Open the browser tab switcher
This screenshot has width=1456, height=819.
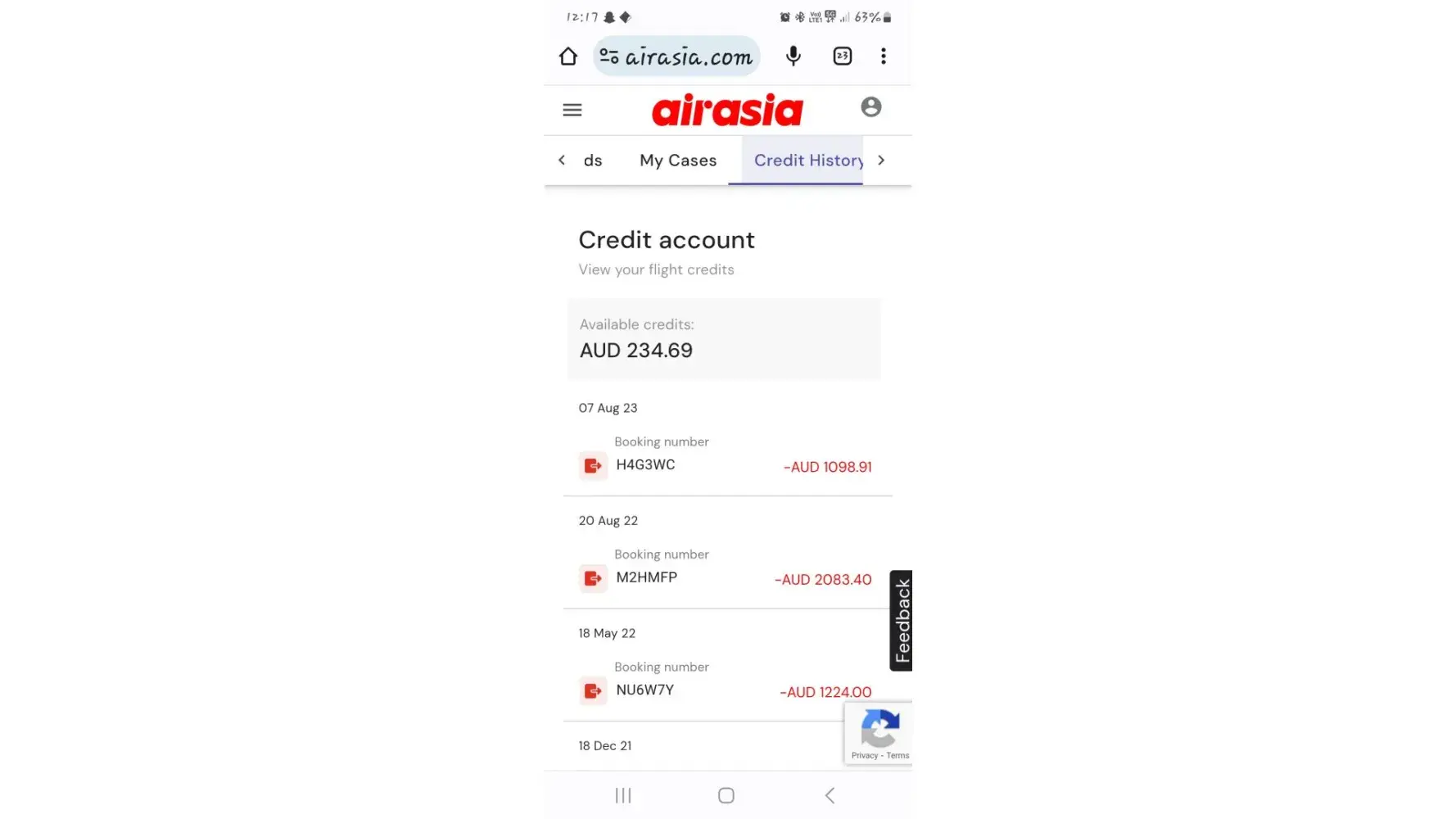842,57
